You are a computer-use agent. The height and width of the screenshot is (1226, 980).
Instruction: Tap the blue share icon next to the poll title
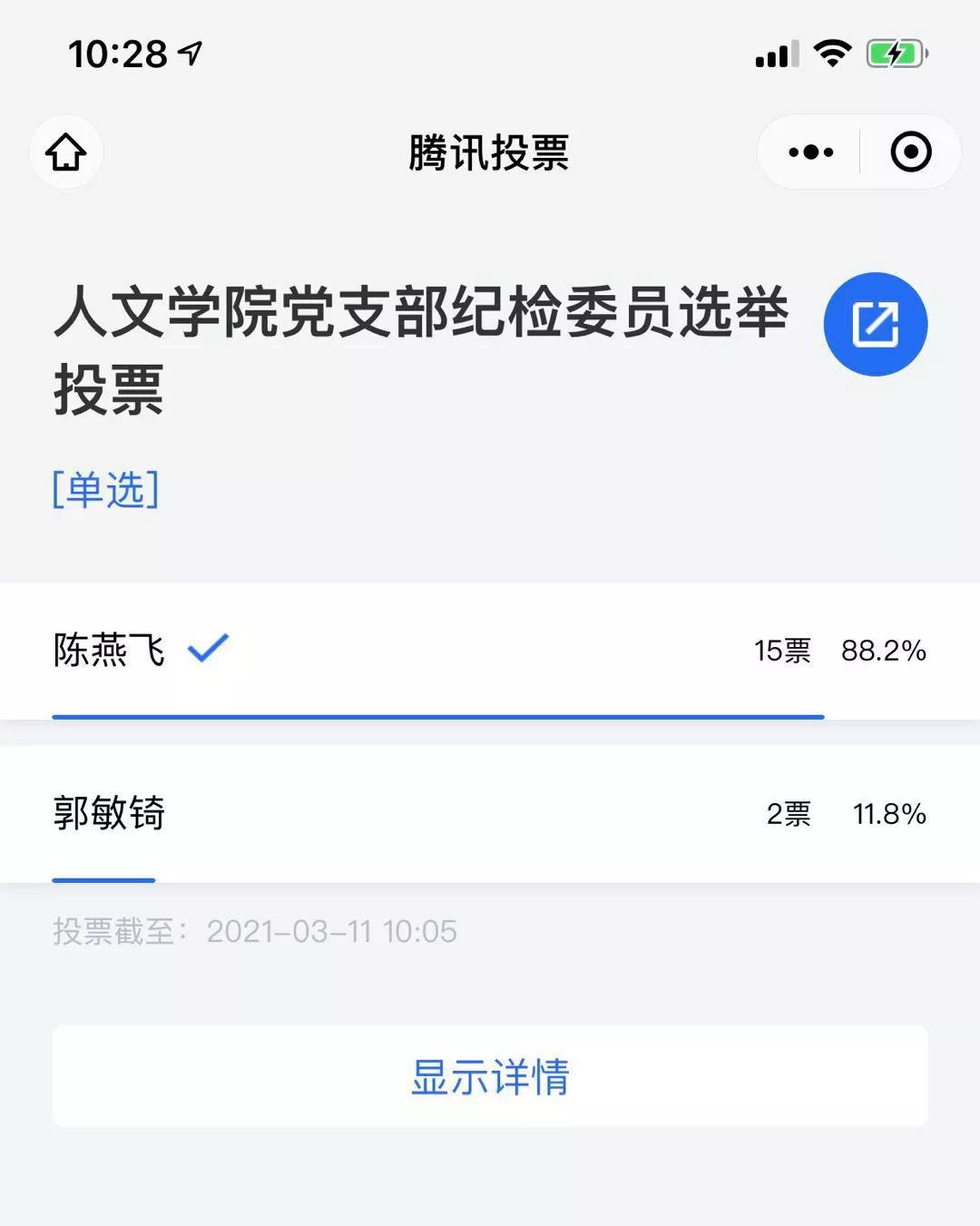874,325
